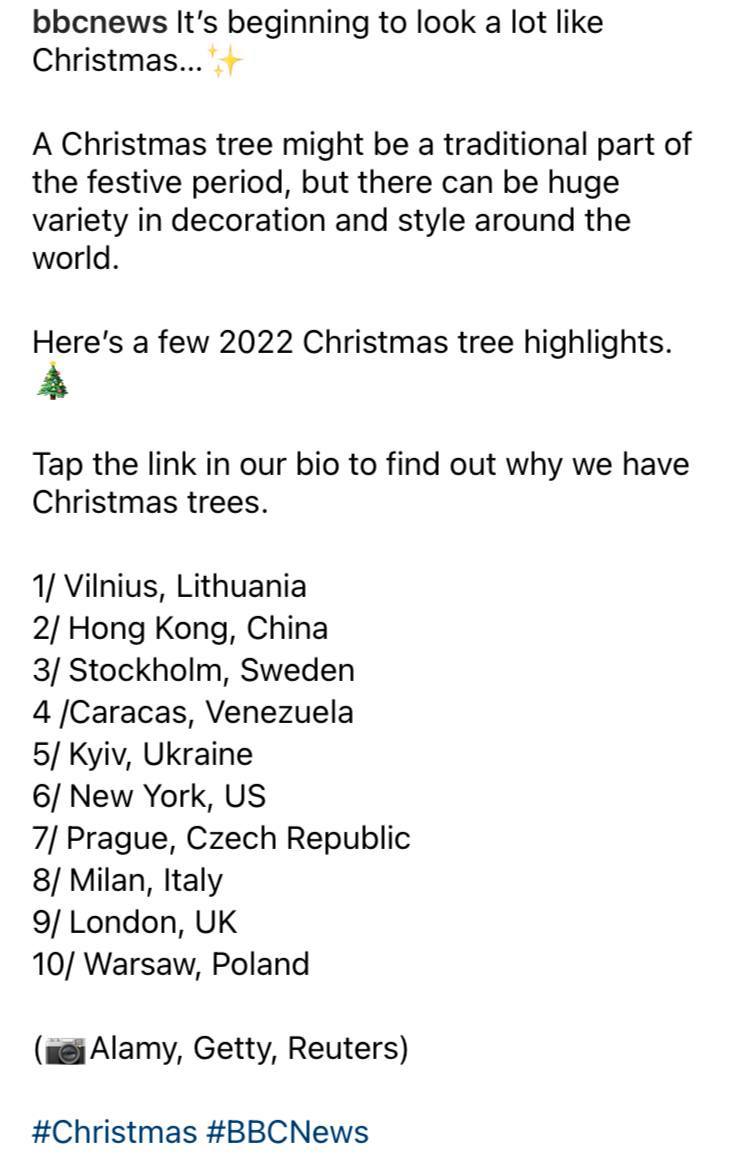The image size is (749, 1157).
Task: Open the #Christmas hashtag
Action: [x=114, y=1131]
